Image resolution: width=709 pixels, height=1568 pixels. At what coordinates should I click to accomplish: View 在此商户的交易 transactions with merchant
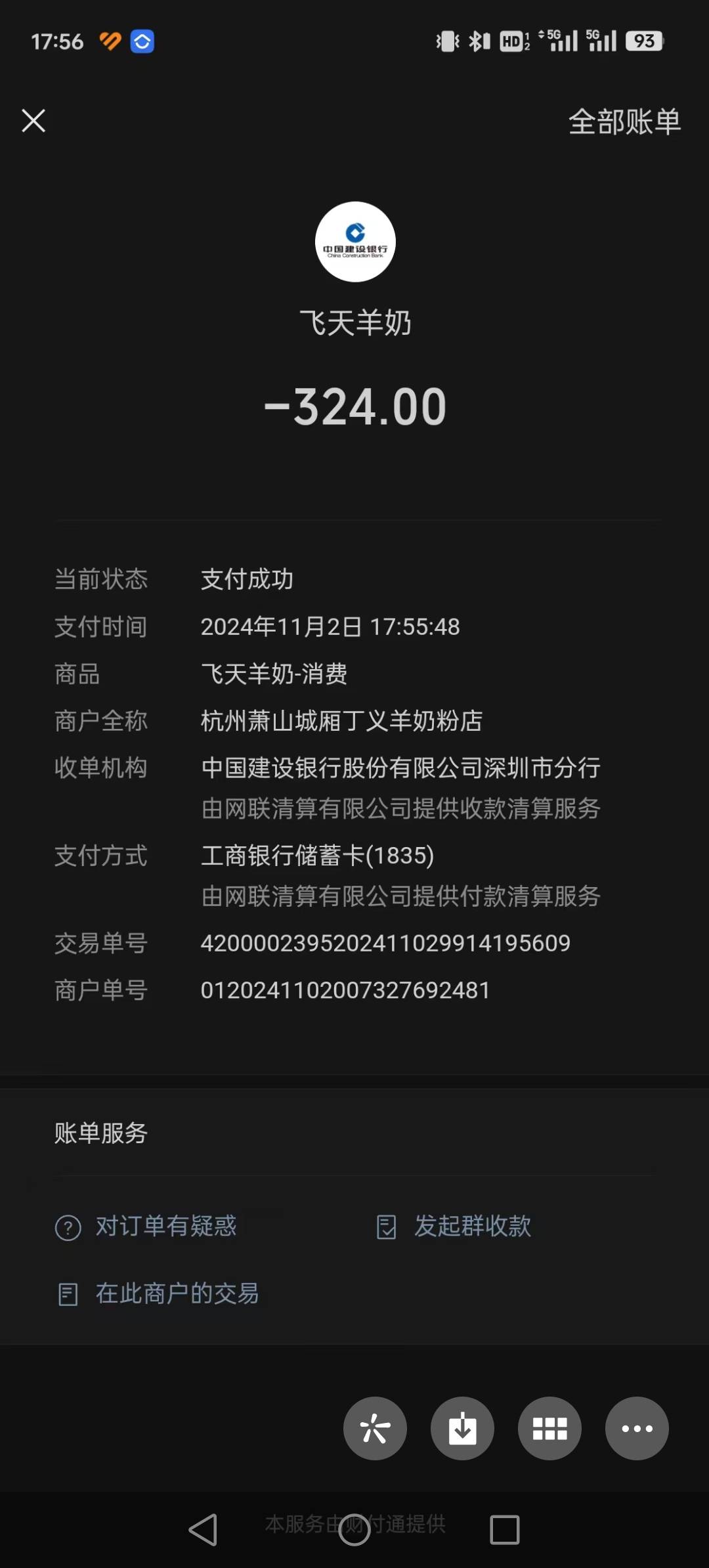[176, 1294]
